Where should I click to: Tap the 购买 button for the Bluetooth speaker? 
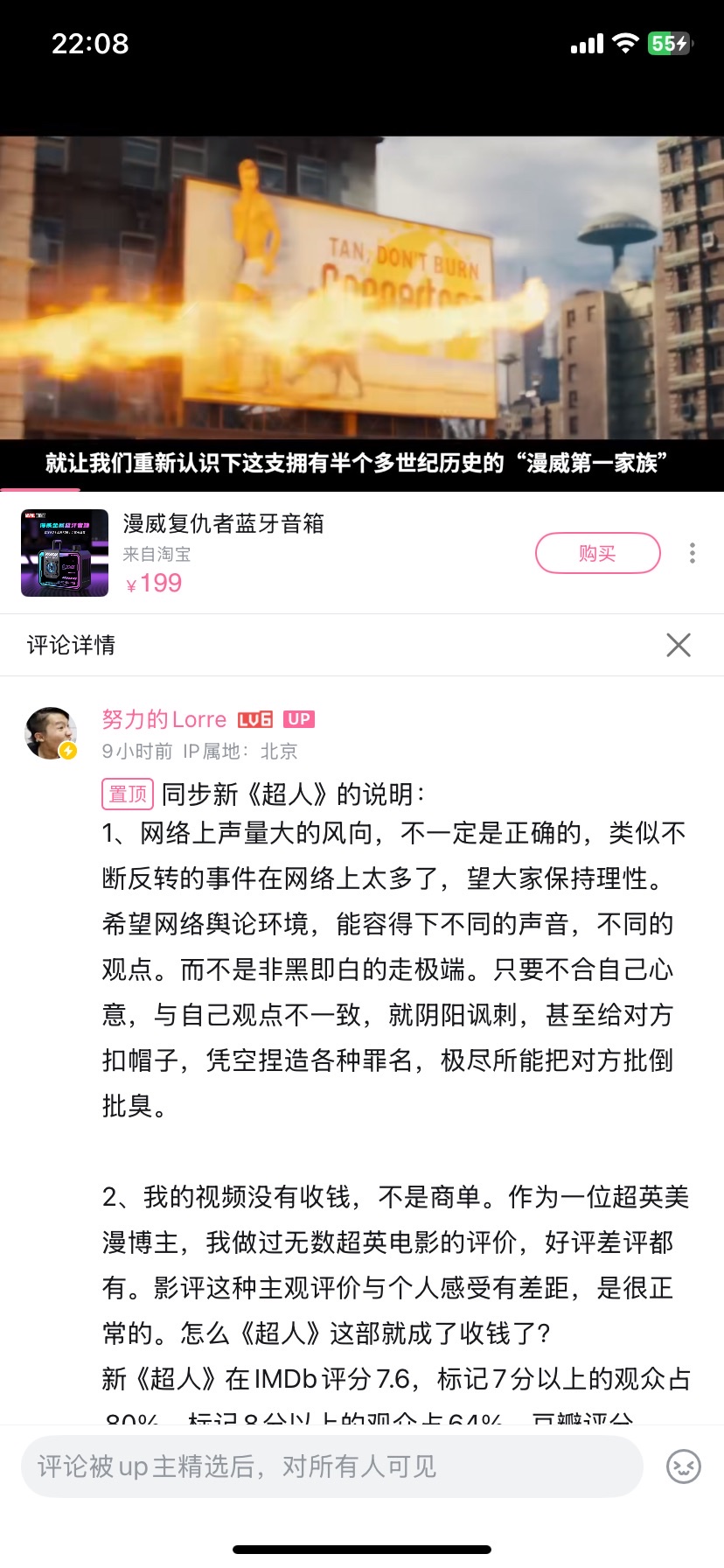pyautogui.click(x=597, y=553)
